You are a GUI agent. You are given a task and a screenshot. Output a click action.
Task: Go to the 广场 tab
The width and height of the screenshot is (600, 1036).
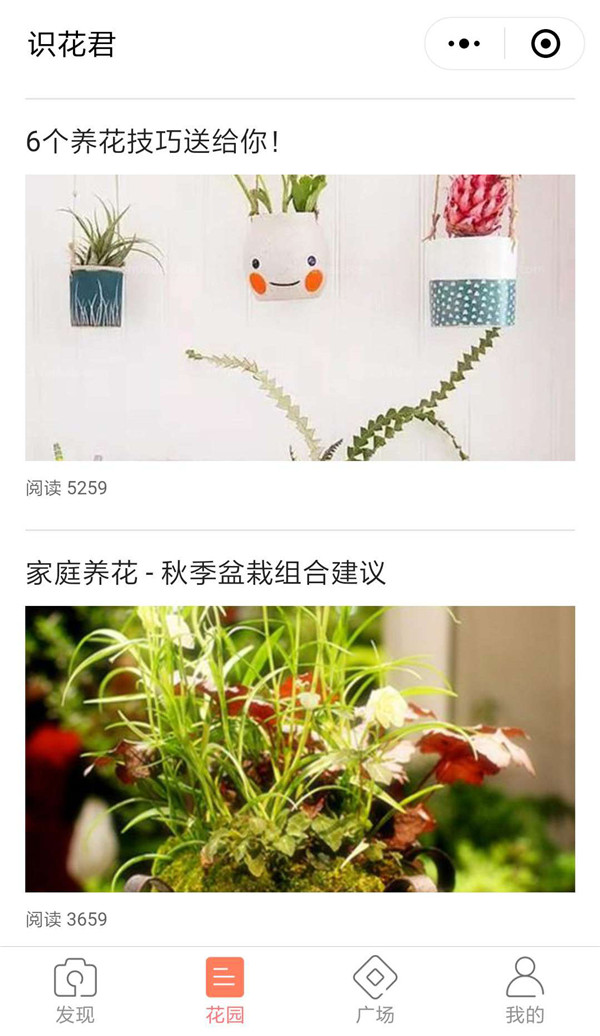pyautogui.click(x=375, y=990)
